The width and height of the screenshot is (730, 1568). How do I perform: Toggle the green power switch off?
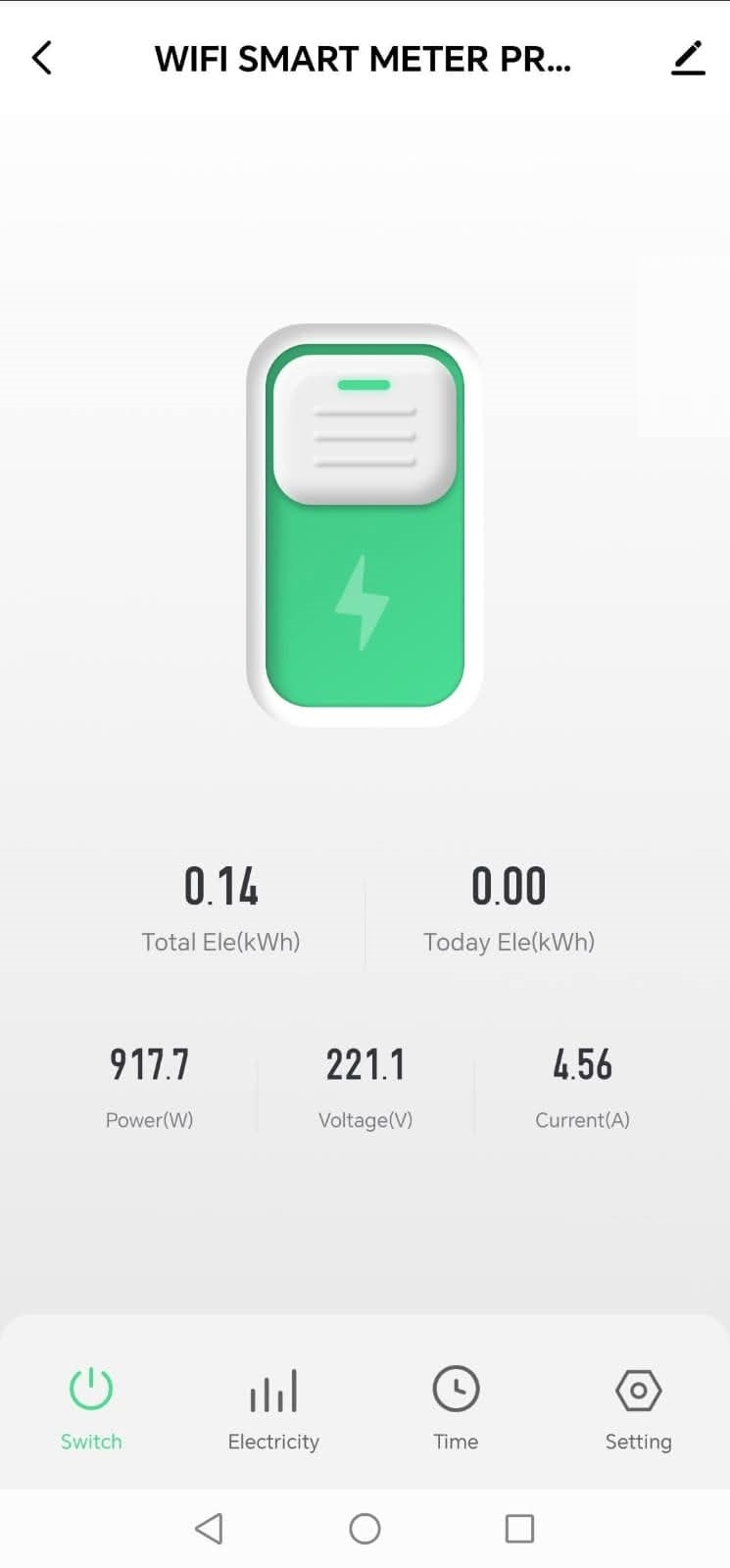click(365, 525)
